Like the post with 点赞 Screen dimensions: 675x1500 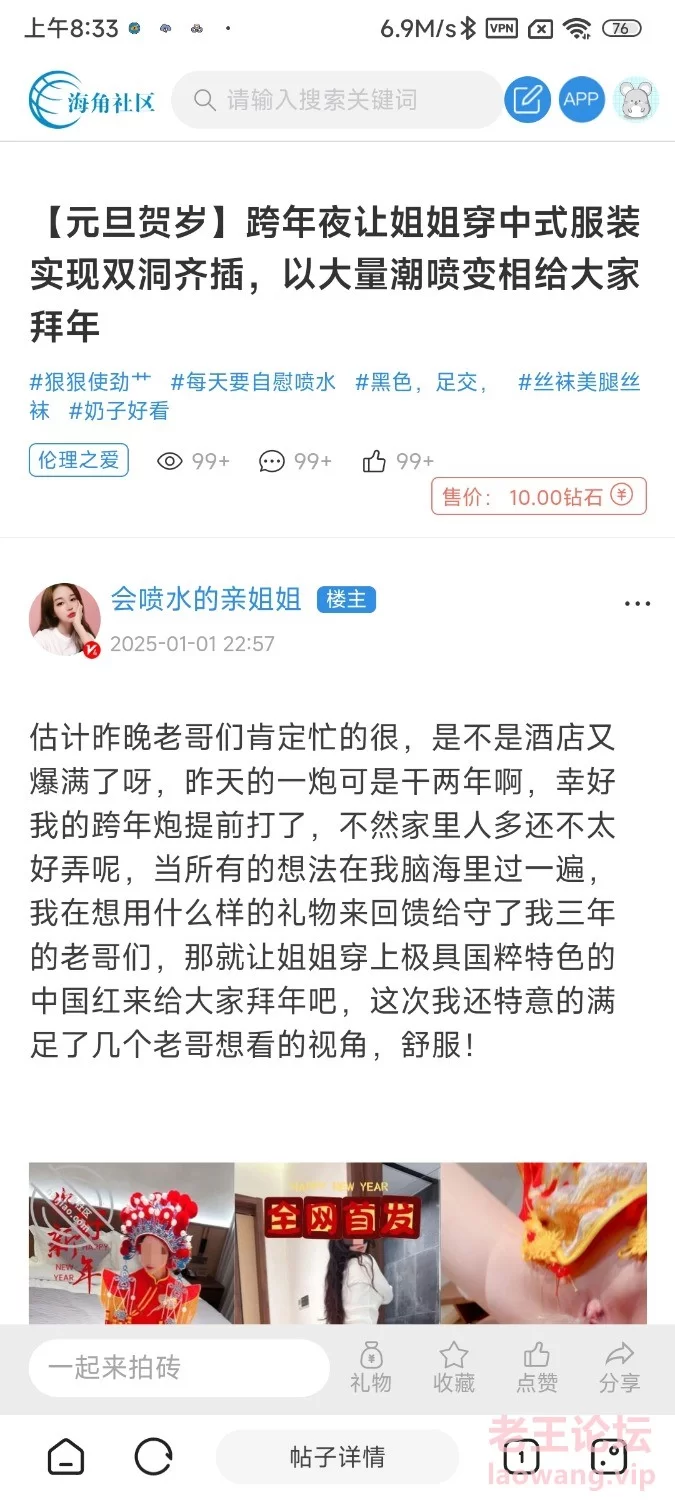[537, 1368]
